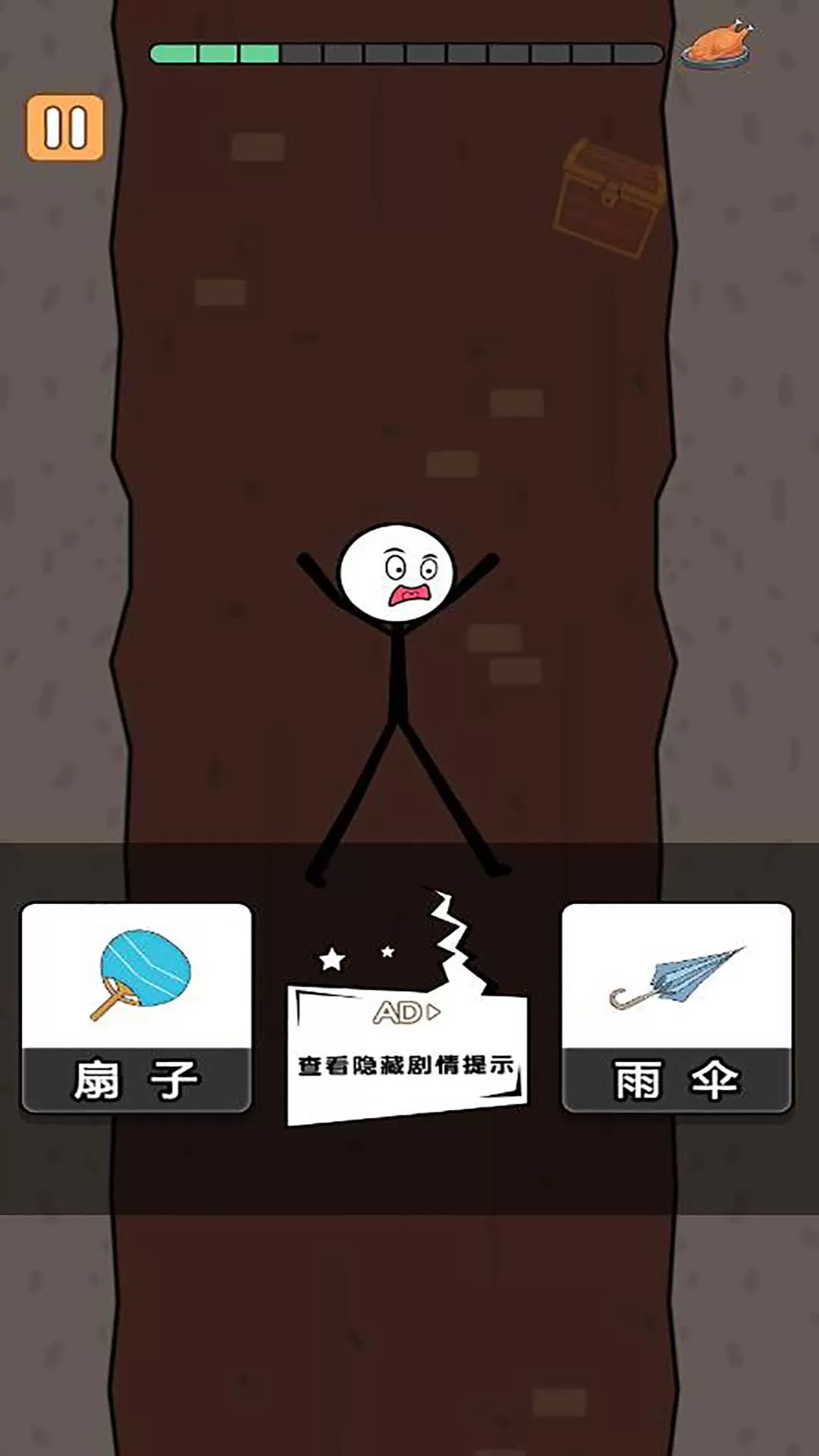Choose the 扇子 fan option
The height and width of the screenshot is (1456, 819).
click(136, 1007)
